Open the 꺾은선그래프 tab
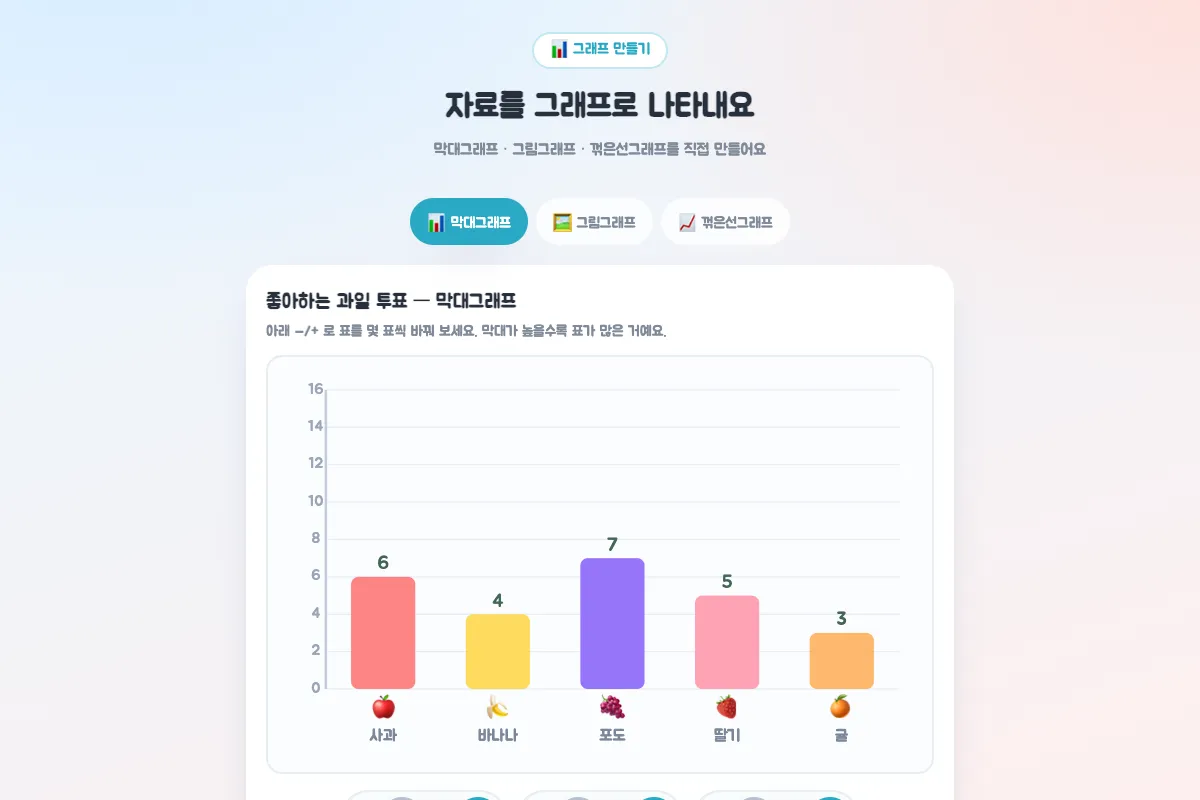This screenshot has height=800, width=1200. coord(726,222)
